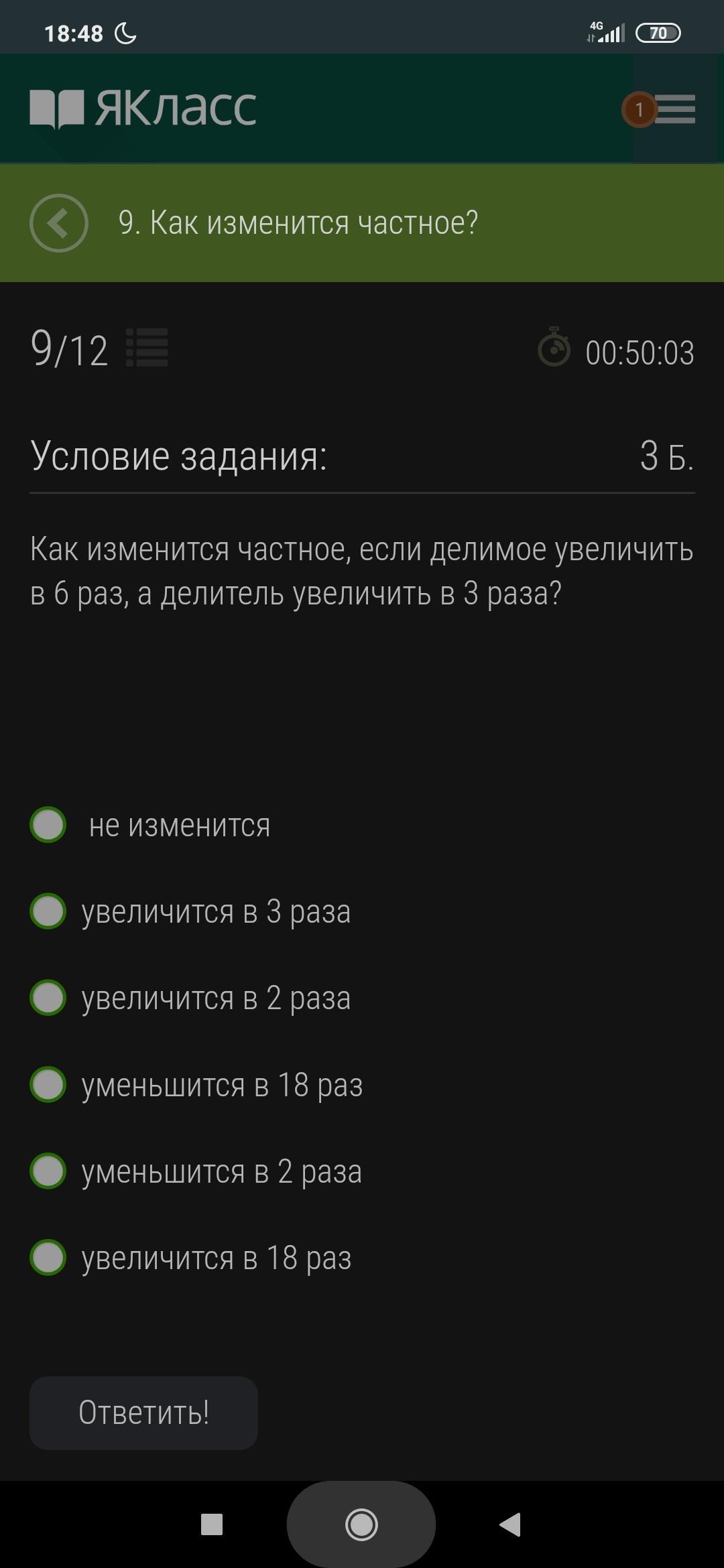The height and width of the screenshot is (1568, 724).
Task: Tap the system back button
Action: (510, 1524)
